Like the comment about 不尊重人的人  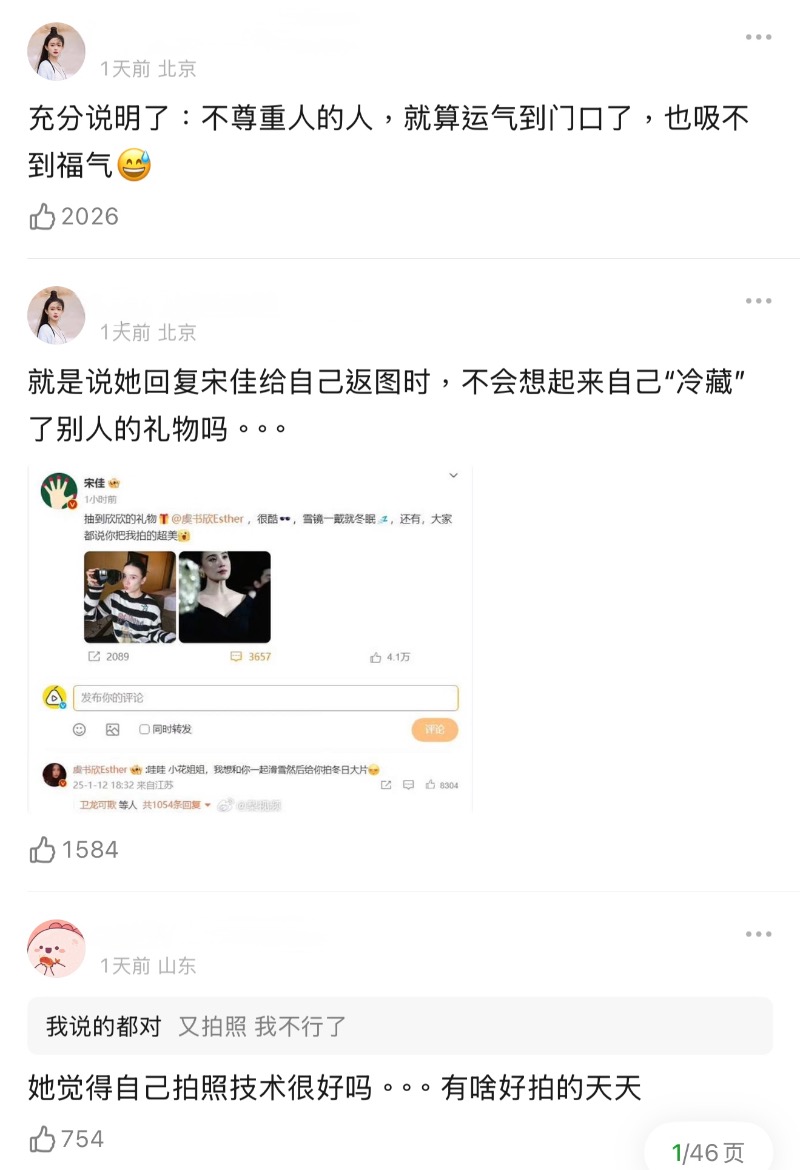coord(43,216)
